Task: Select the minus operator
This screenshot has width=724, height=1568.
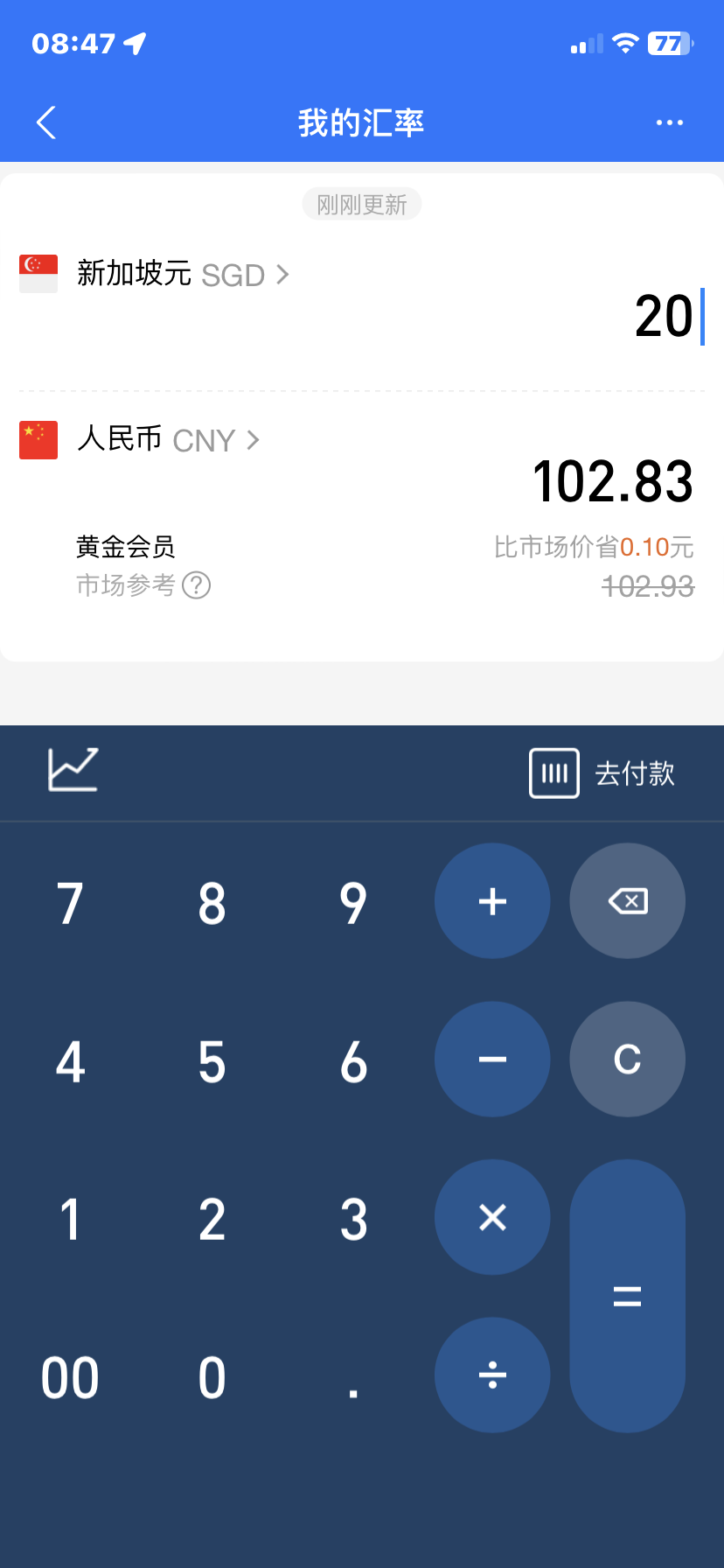Action: [492, 1060]
